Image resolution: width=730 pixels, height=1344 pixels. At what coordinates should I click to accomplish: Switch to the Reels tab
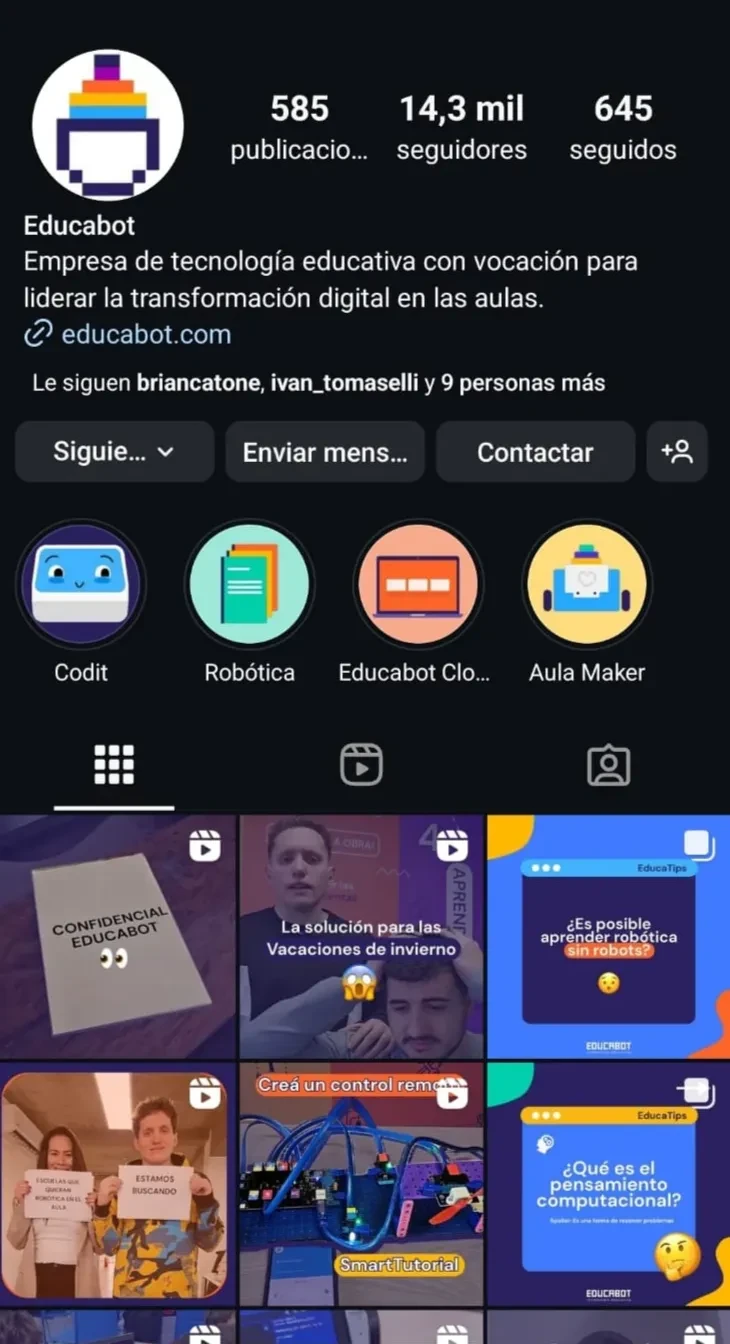(x=361, y=765)
